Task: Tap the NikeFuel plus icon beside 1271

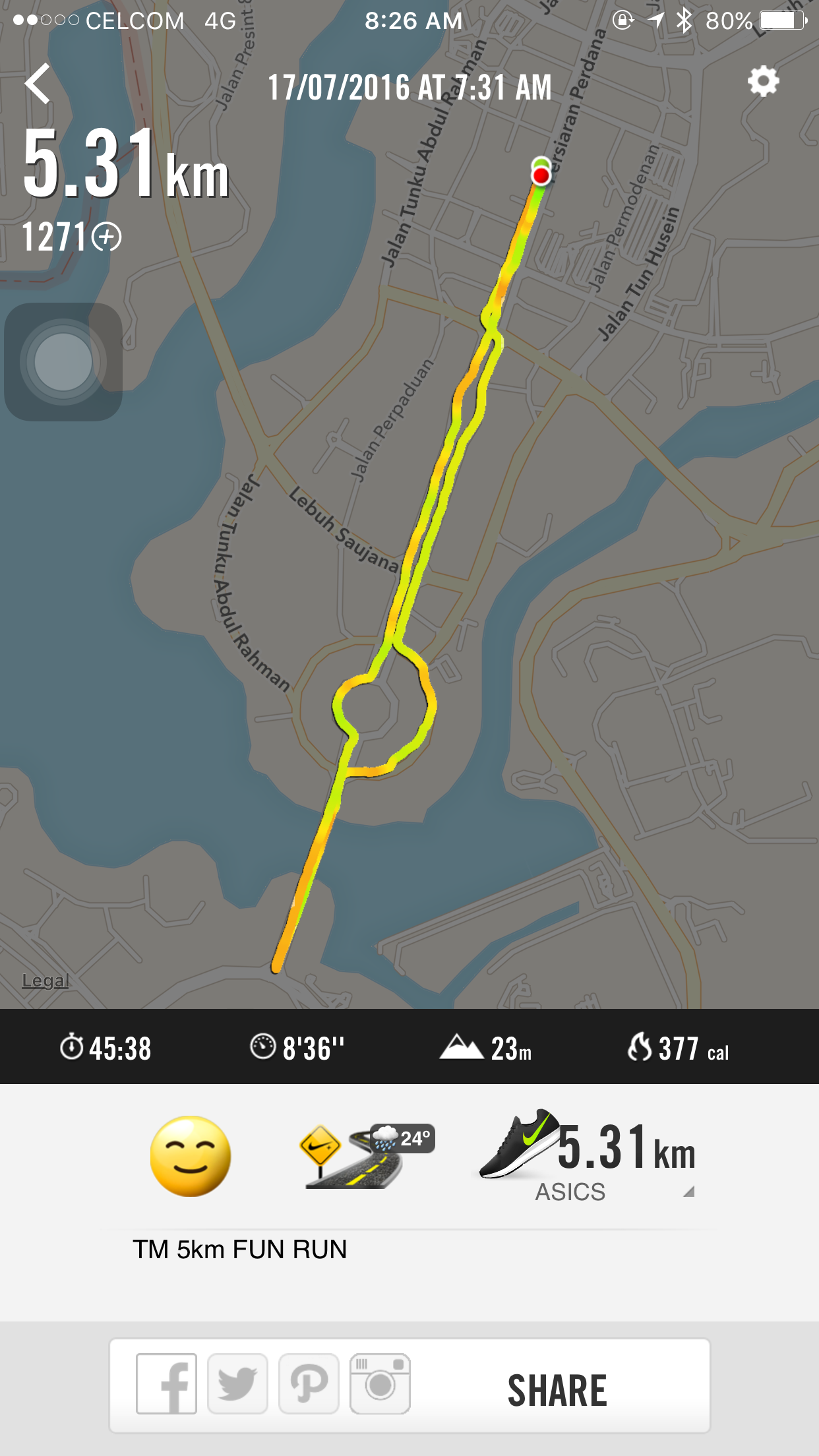Action: pos(107,237)
